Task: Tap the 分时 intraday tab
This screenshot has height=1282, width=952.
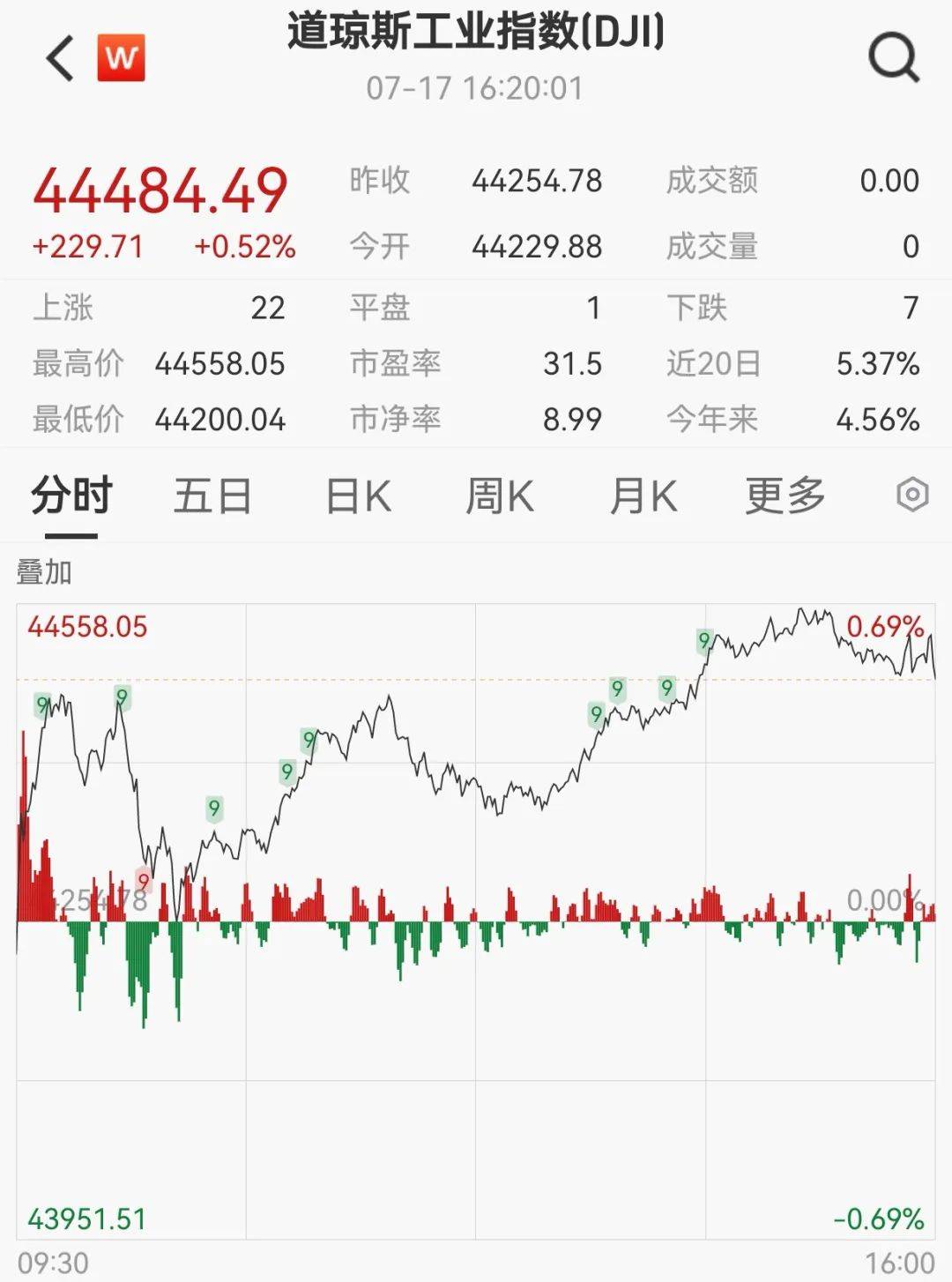Action: click(x=71, y=496)
